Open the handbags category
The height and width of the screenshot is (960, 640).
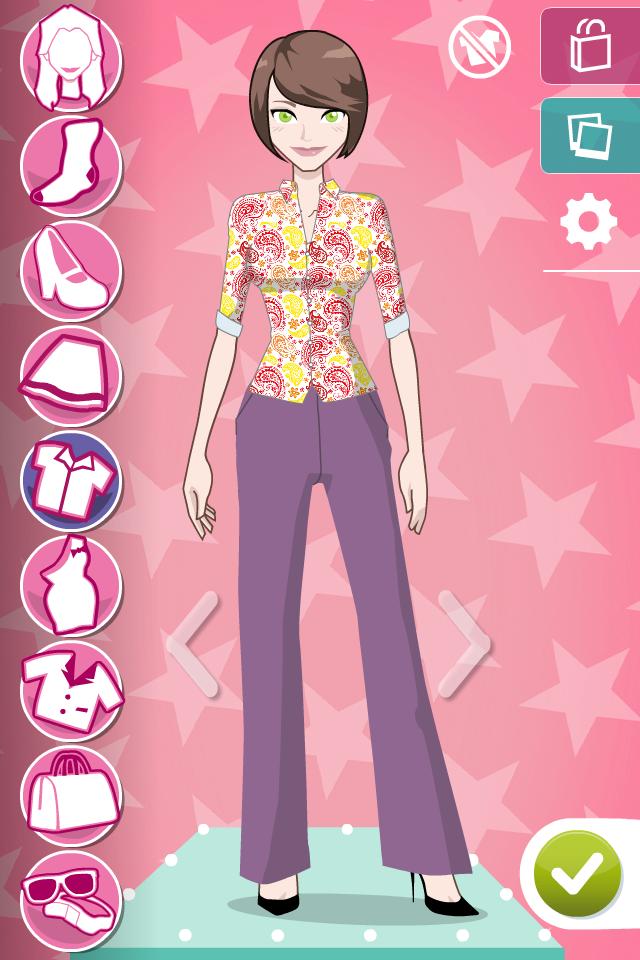click(71, 794)
